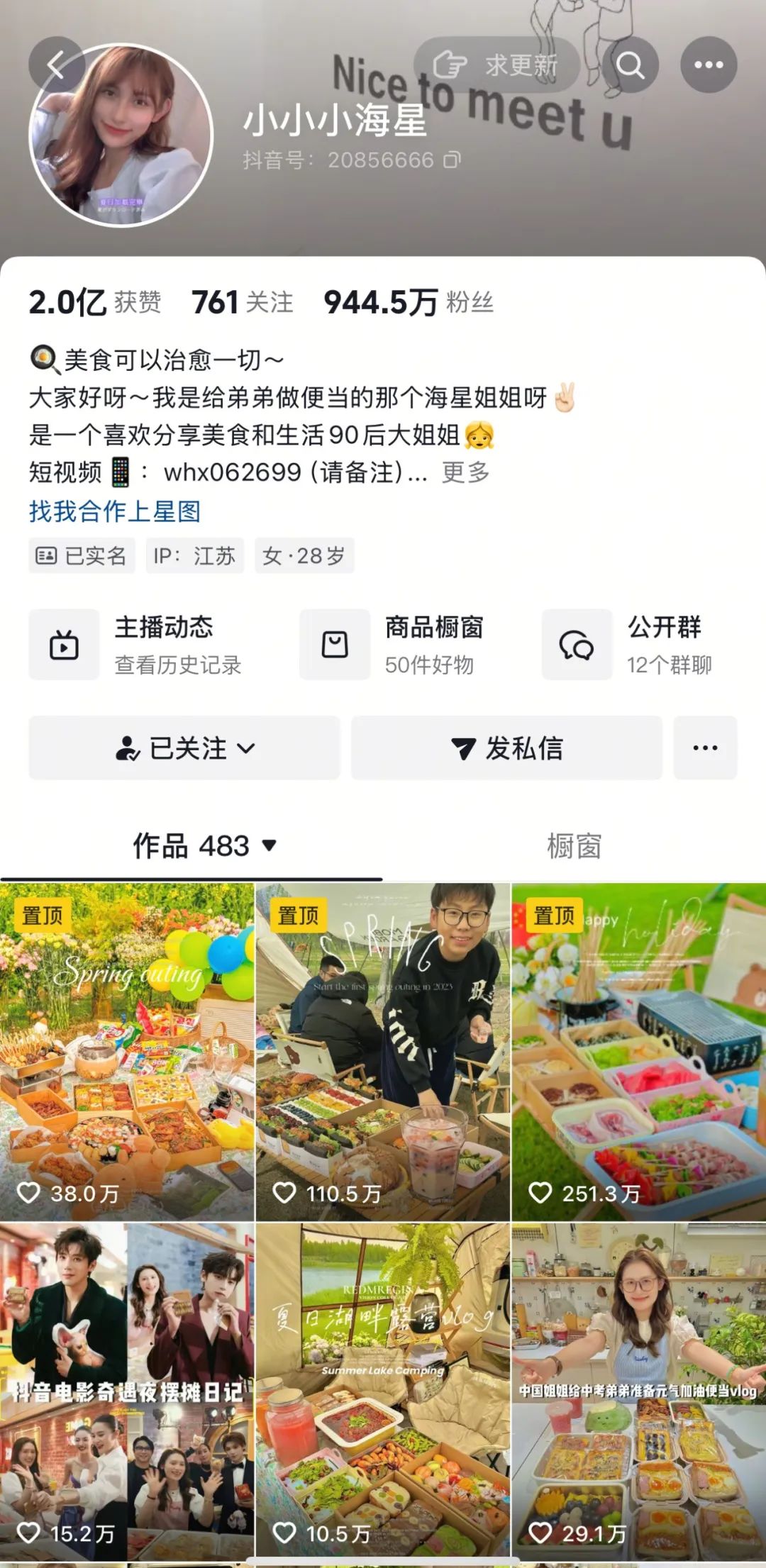This screenshot has width=766, height=1568.
Task: Open more options beside 发私信
Action: point(705,748)
